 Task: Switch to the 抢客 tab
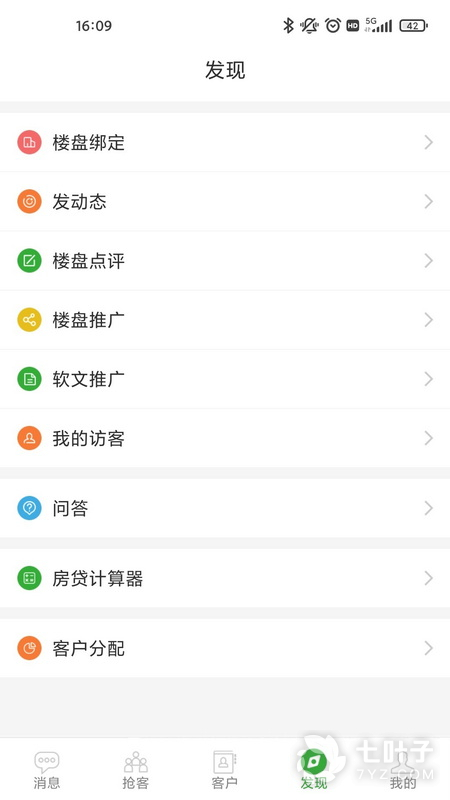pos(136,770)
